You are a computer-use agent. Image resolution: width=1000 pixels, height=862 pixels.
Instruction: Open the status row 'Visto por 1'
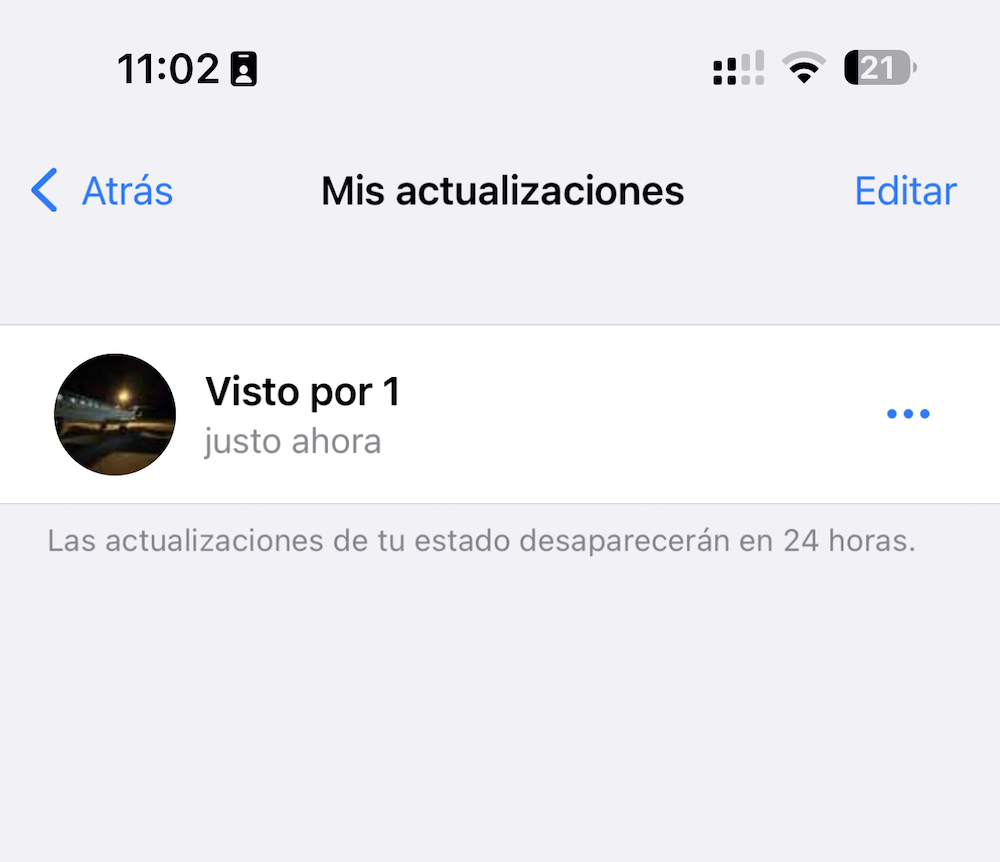coord(400,414)
